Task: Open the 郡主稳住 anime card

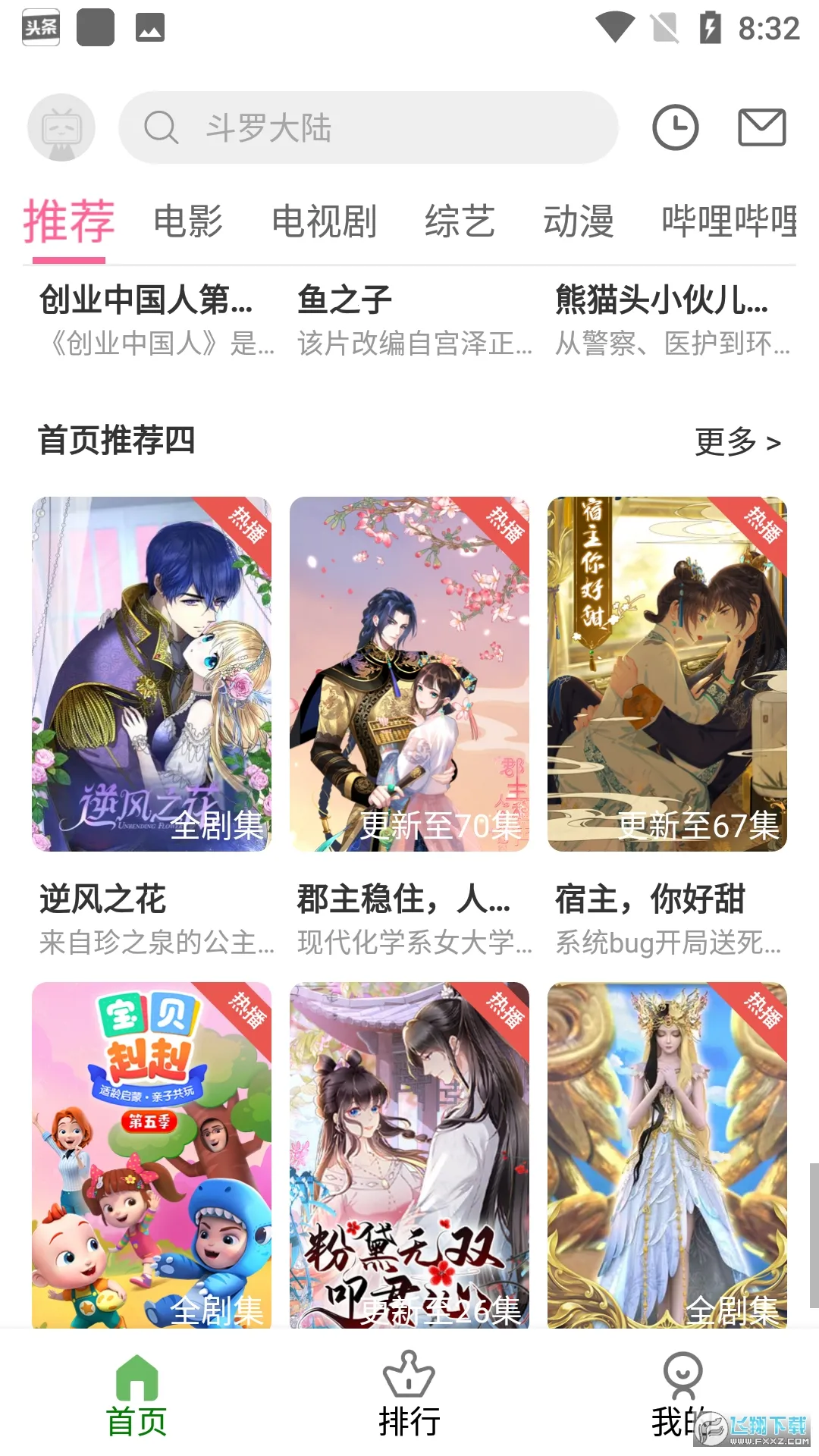Action: (409, 673)
